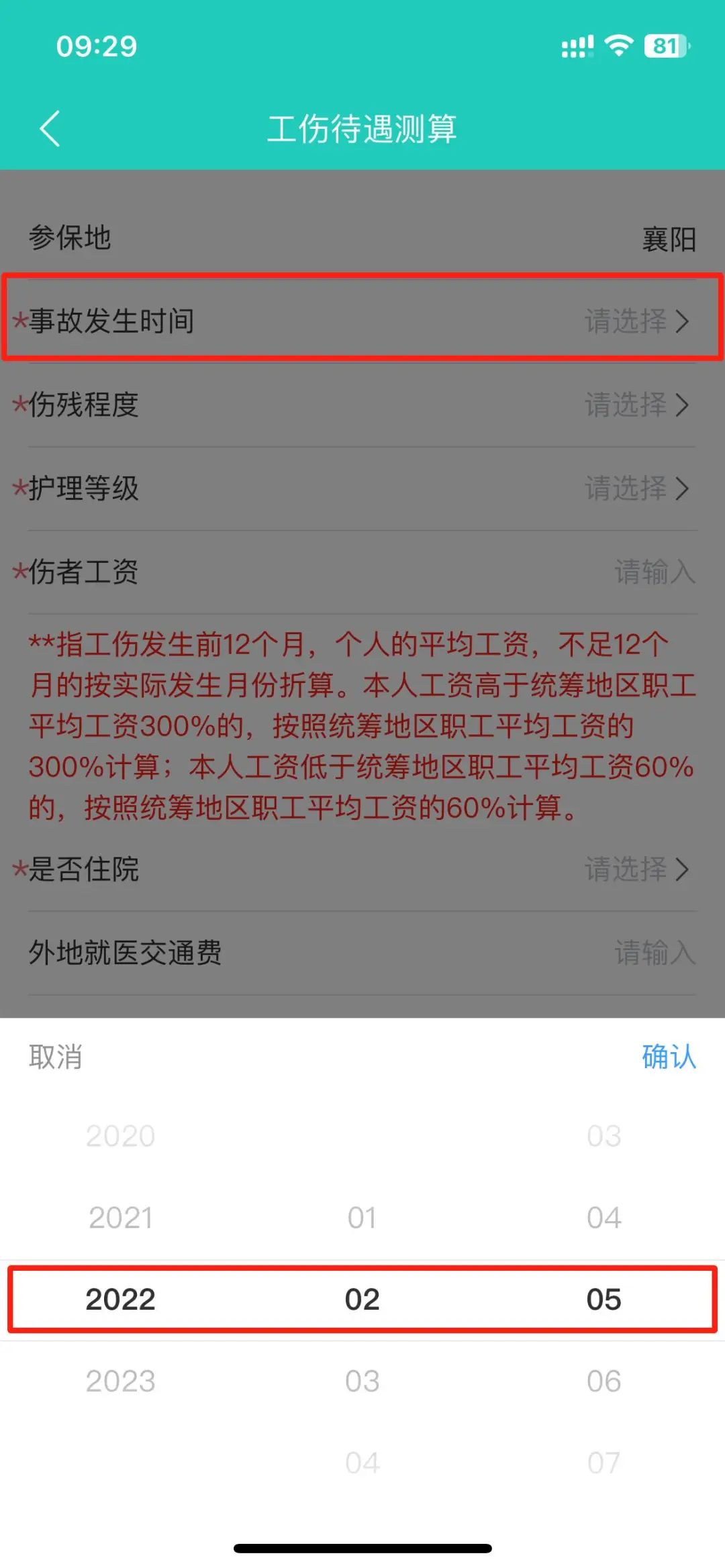Tap the chevron next to 事故发生时间
725x1568 pixels.
coord(684,323)
